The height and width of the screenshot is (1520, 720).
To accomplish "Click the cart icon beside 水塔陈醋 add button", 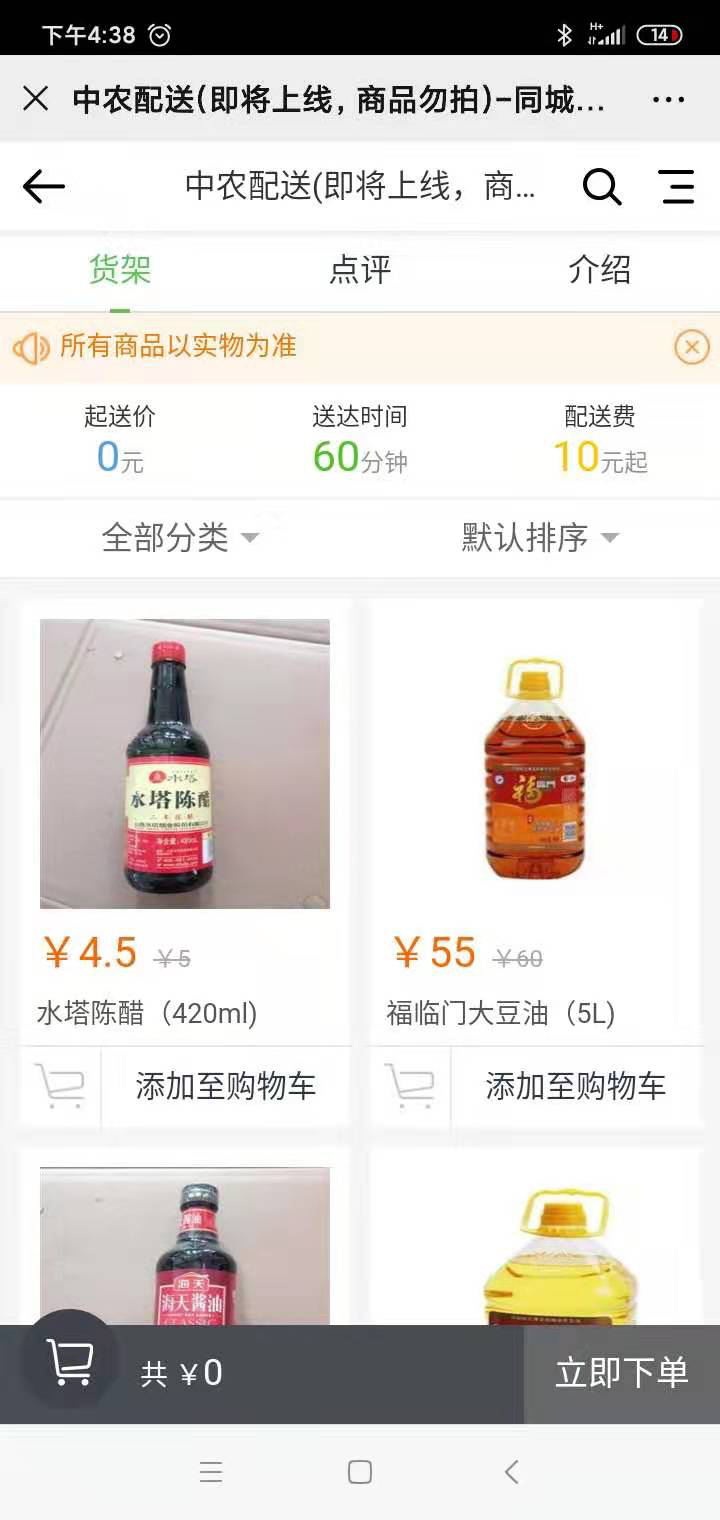I will (61, 1085).
